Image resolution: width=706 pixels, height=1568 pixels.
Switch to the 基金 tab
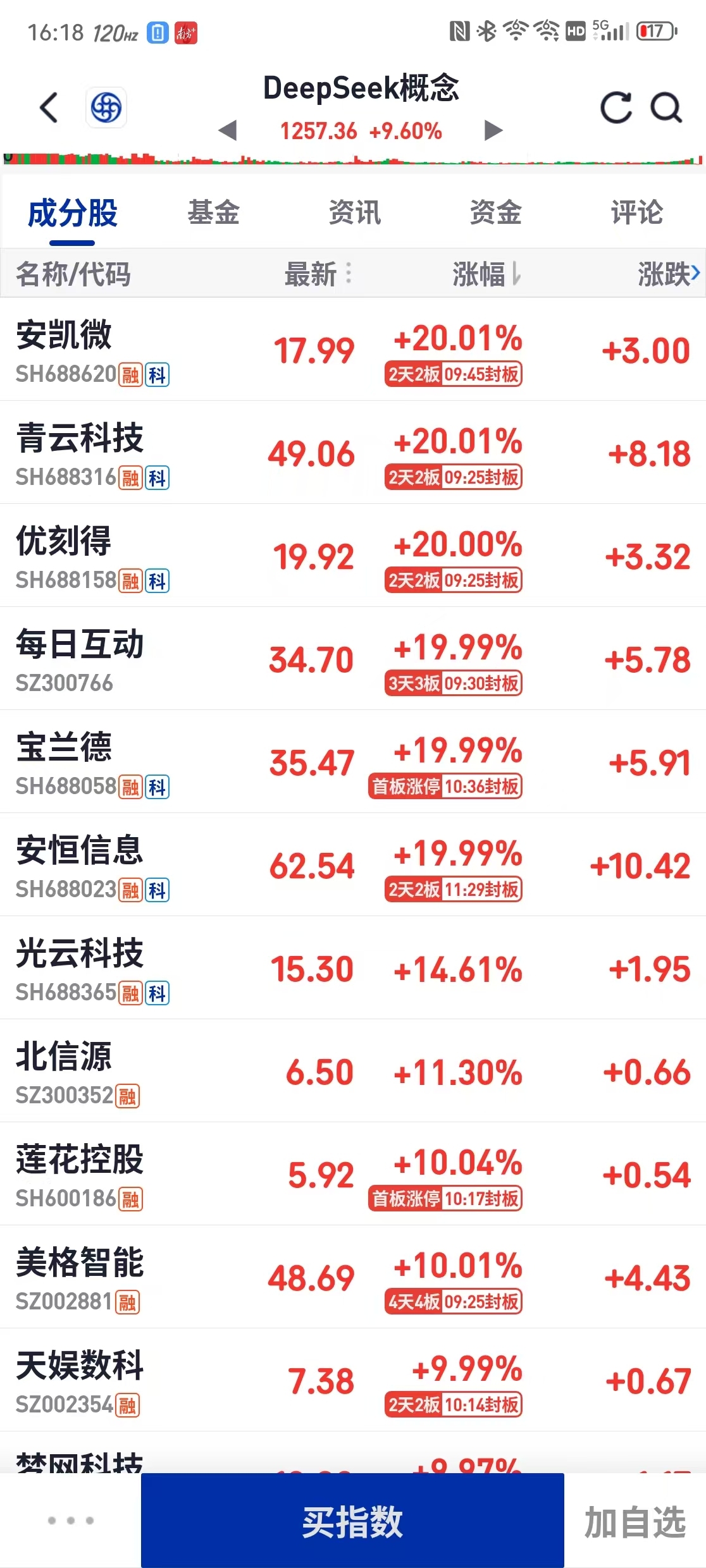click(214, 212)
